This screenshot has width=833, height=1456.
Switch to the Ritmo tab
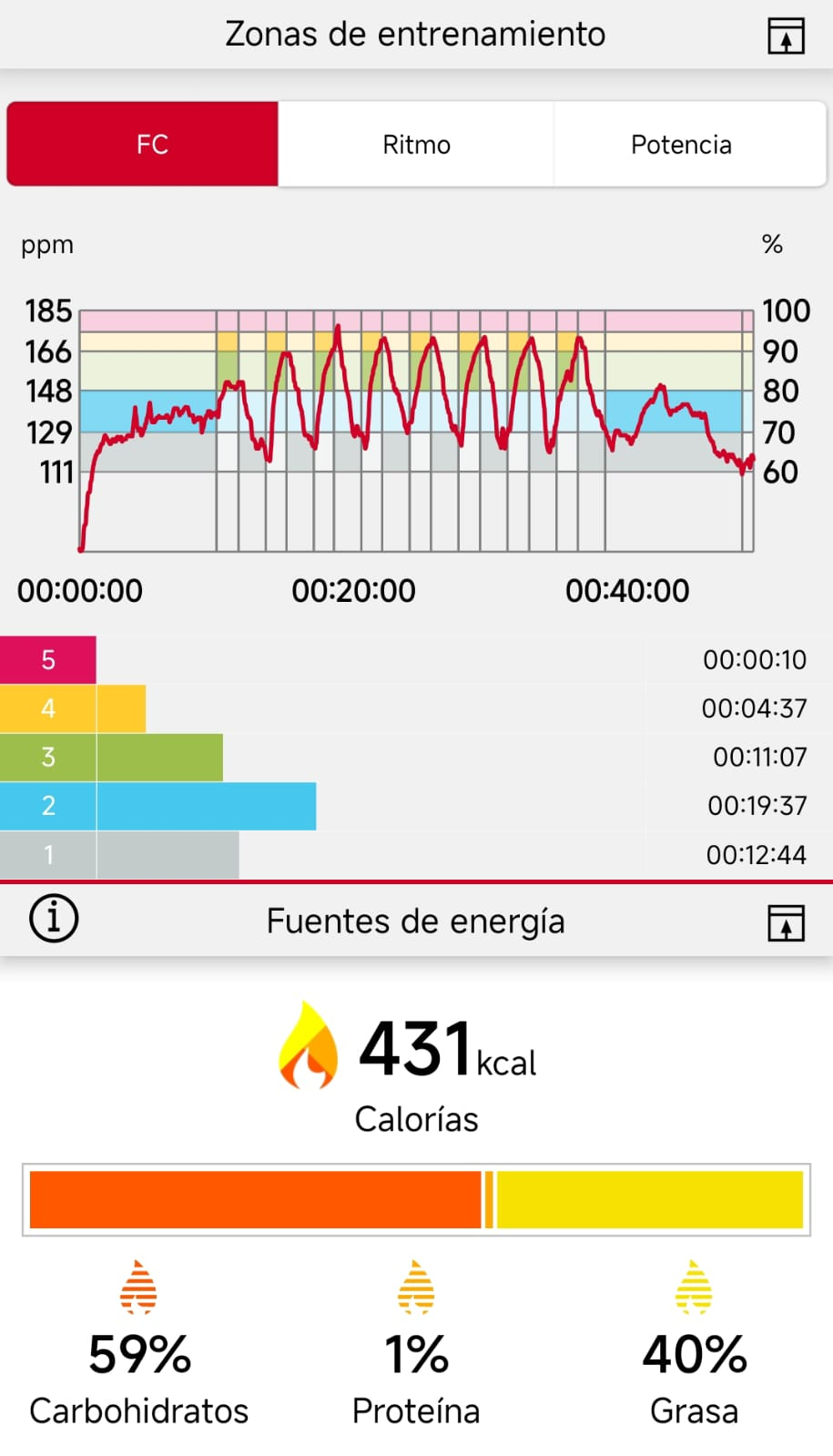416,145
